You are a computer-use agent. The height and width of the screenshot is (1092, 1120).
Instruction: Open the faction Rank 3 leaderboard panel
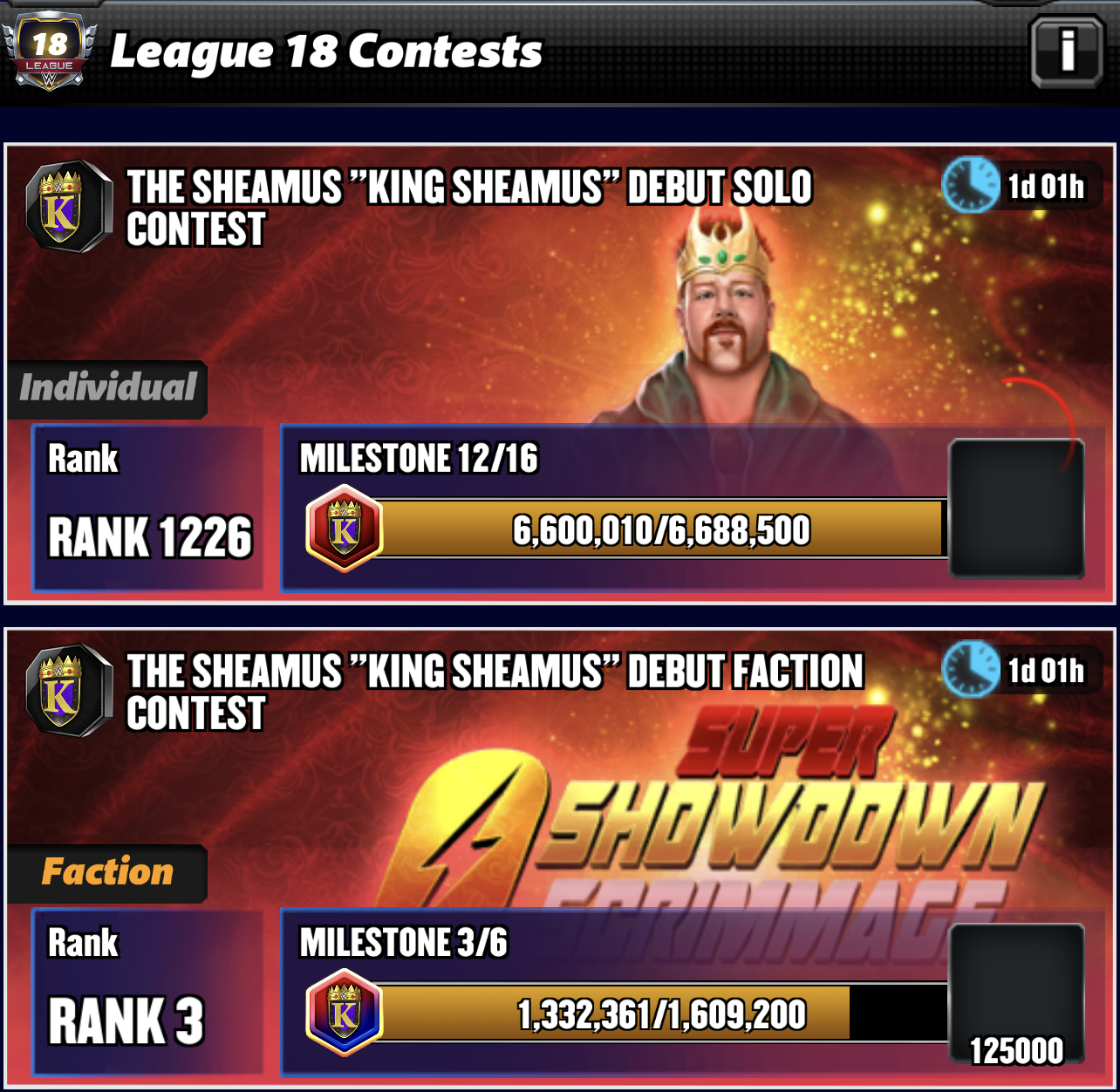148,992
